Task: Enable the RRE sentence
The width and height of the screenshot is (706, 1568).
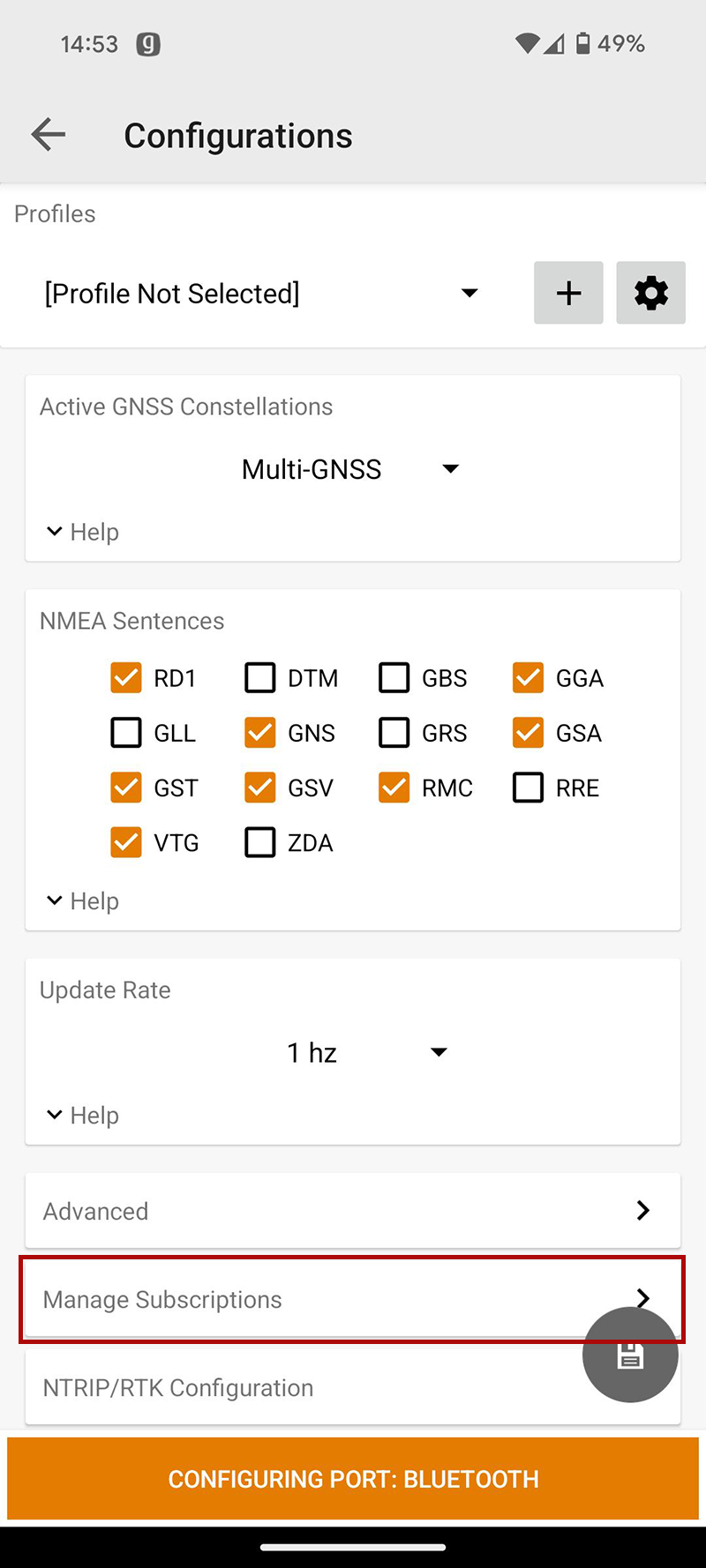Action: click(529, 788)
